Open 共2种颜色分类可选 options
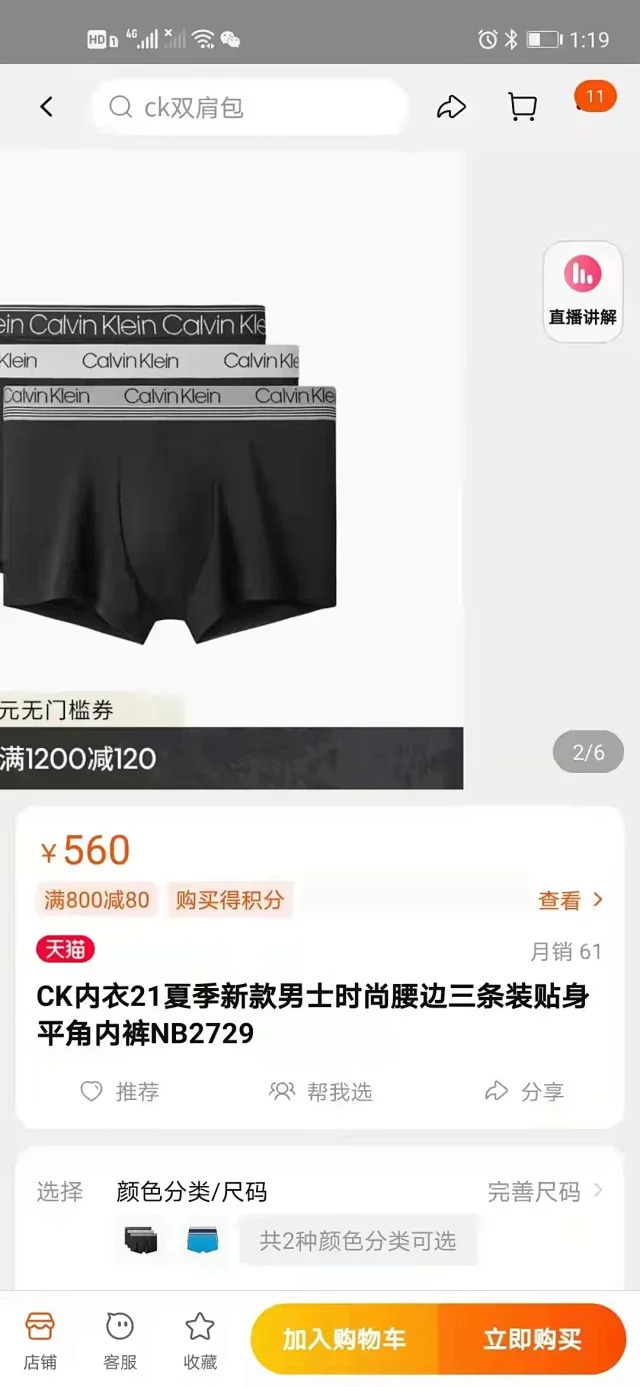Image resolution: width=640 pixels, height=1387 pixels. click(358, 1241)
